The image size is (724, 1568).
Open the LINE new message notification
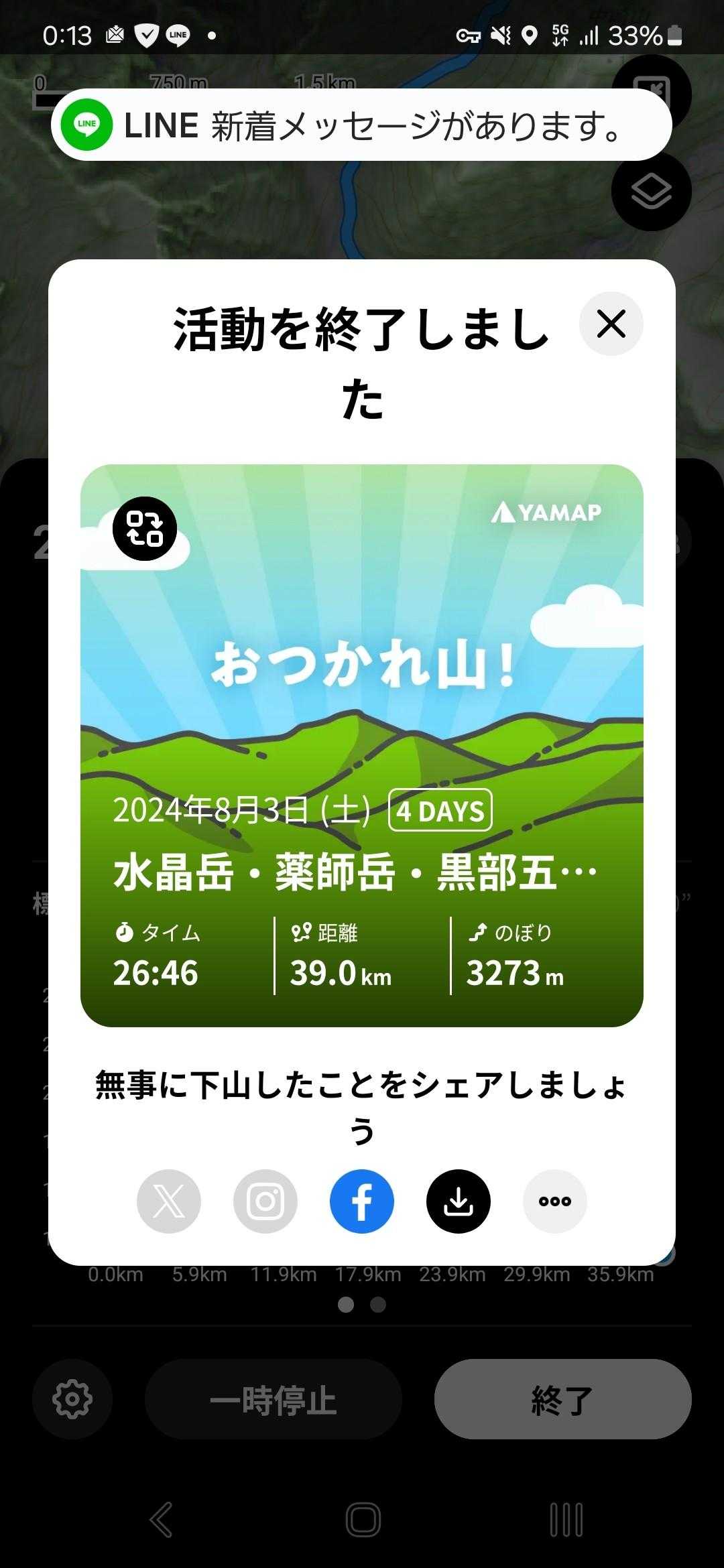click(x=362, y=125)
